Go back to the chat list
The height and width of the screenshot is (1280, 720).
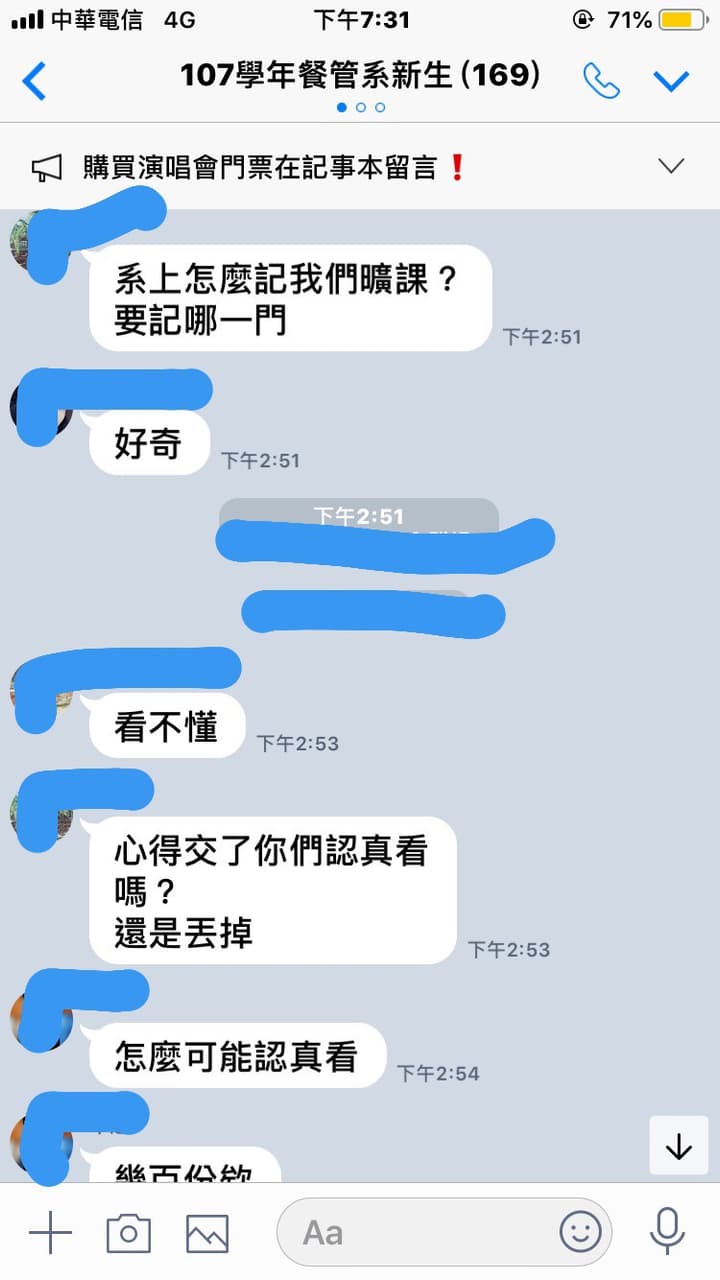34,81
